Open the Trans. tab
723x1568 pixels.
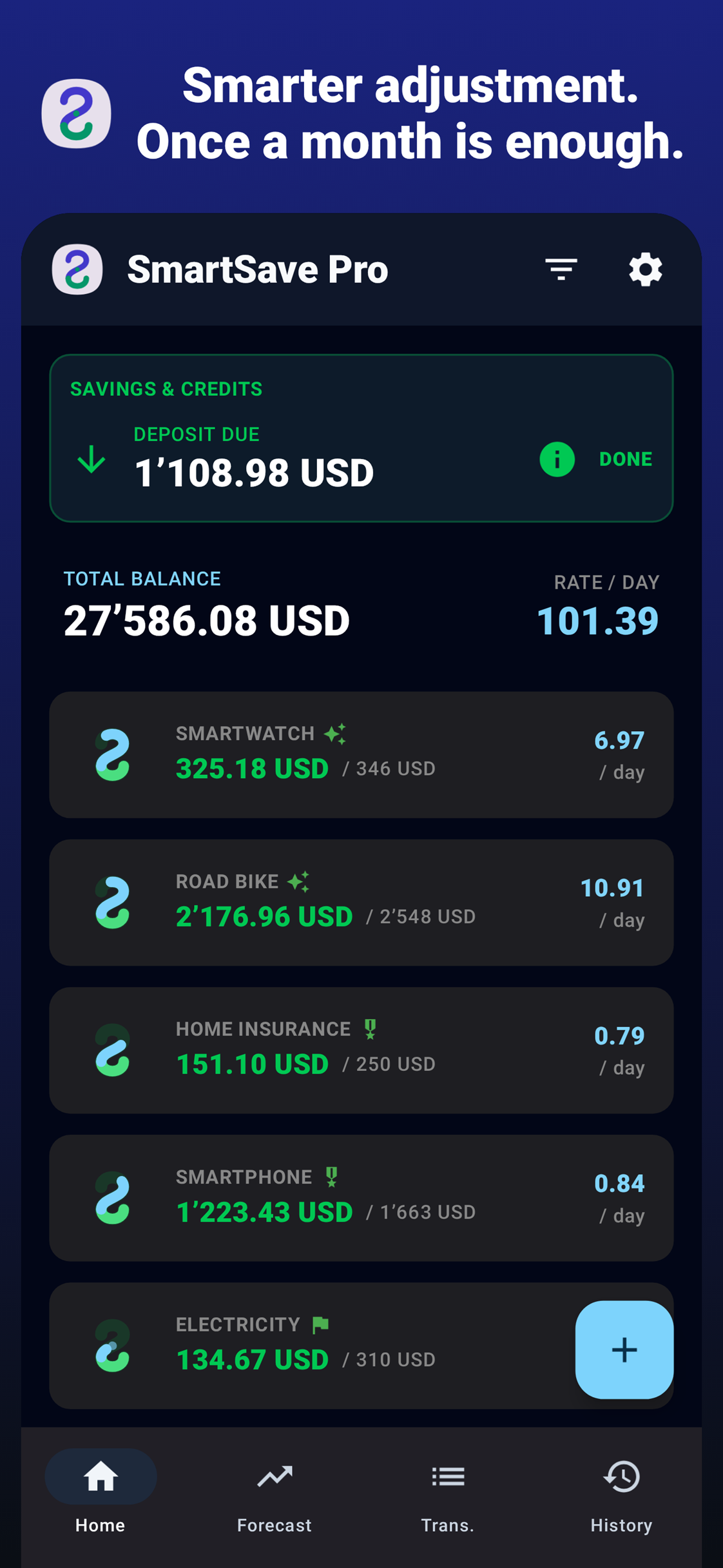click(x=447, y=1496)
